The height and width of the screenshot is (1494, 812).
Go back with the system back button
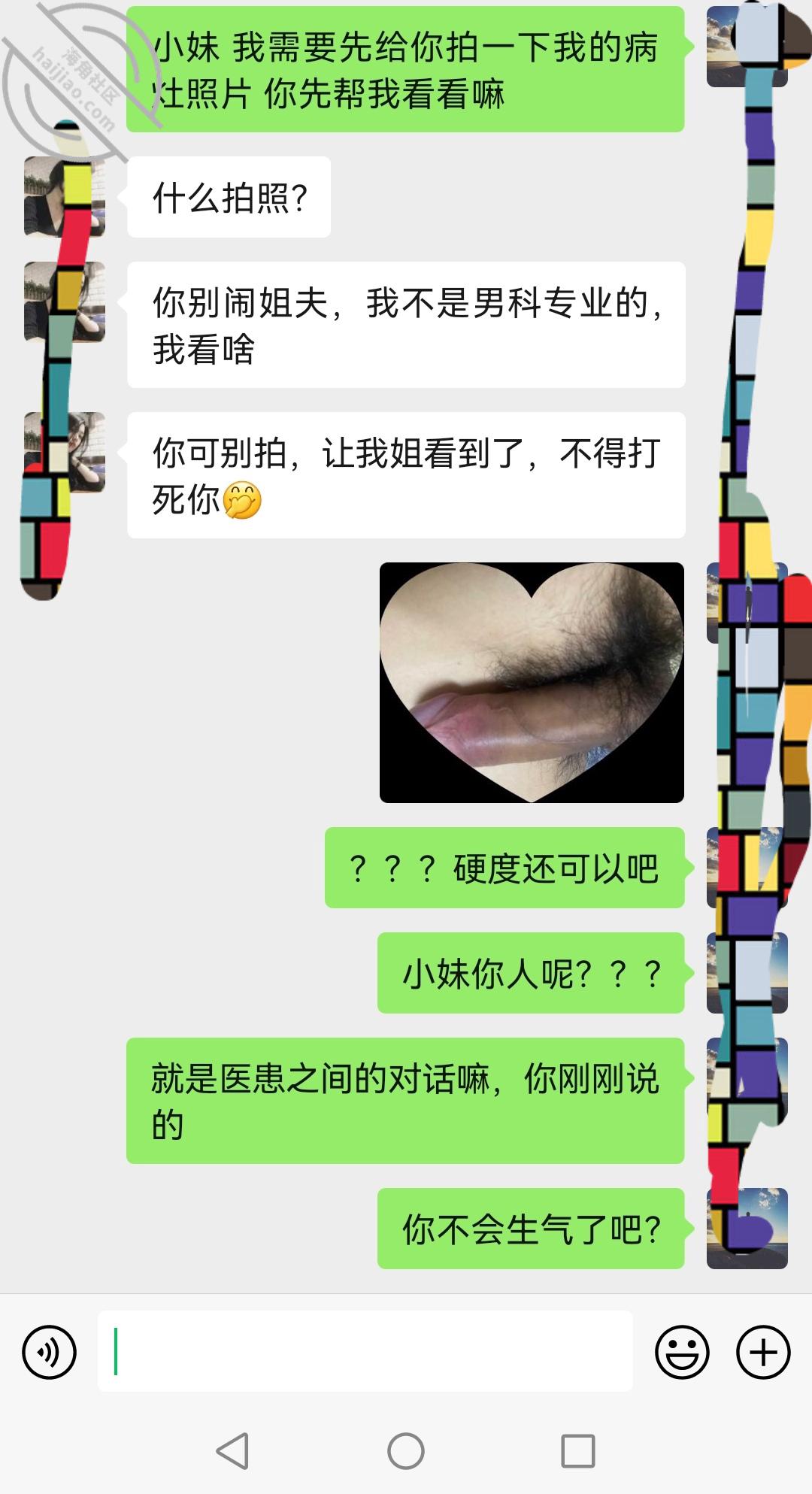(233, 1450)
